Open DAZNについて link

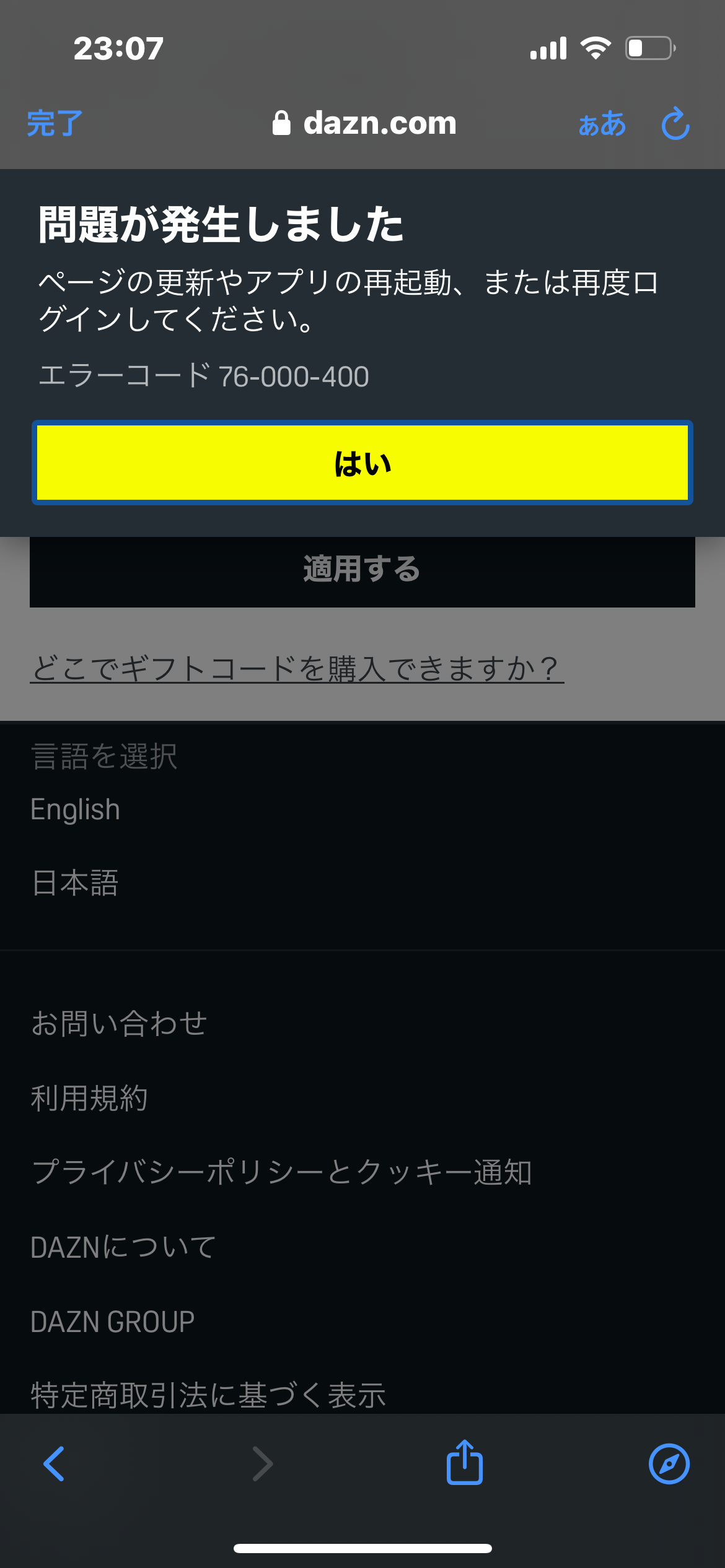123,1247
